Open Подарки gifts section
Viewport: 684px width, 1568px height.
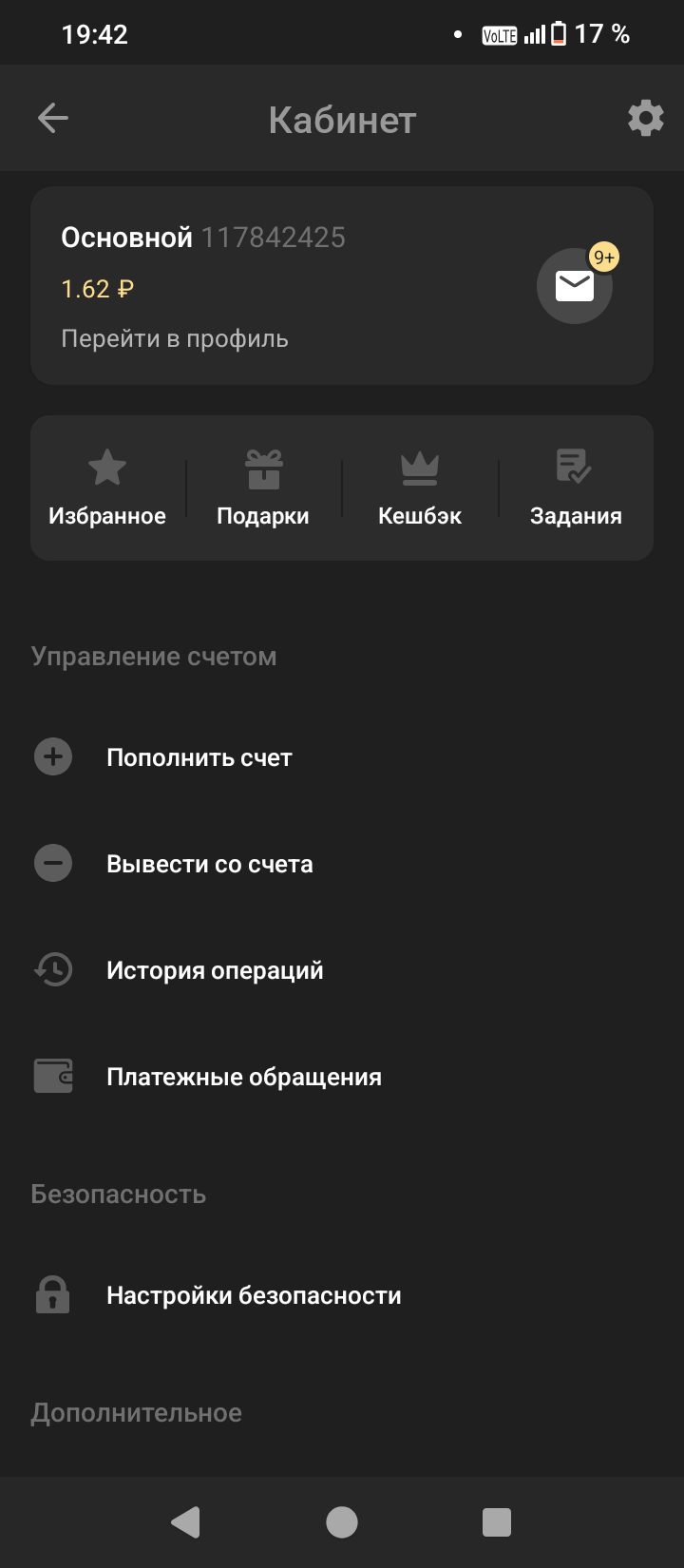coord(263,488)
